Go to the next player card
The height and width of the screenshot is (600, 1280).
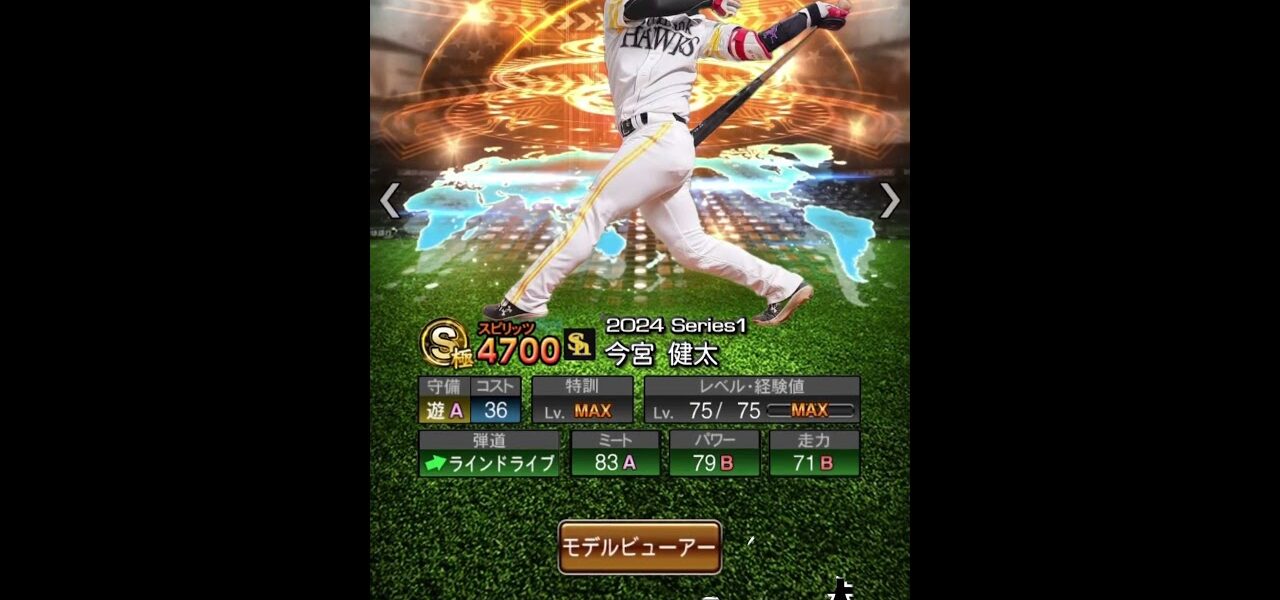889,200
